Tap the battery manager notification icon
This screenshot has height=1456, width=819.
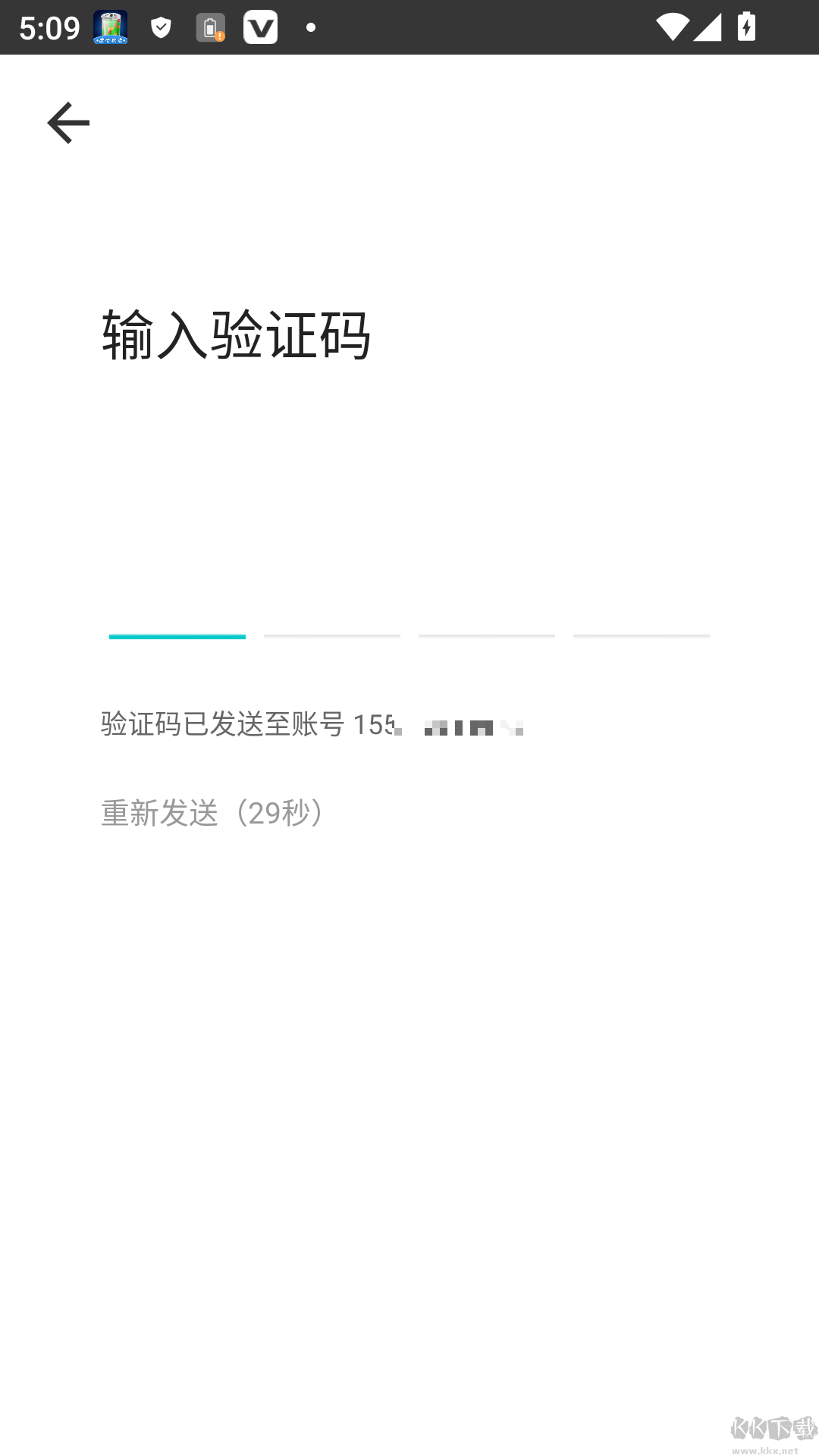110,27
